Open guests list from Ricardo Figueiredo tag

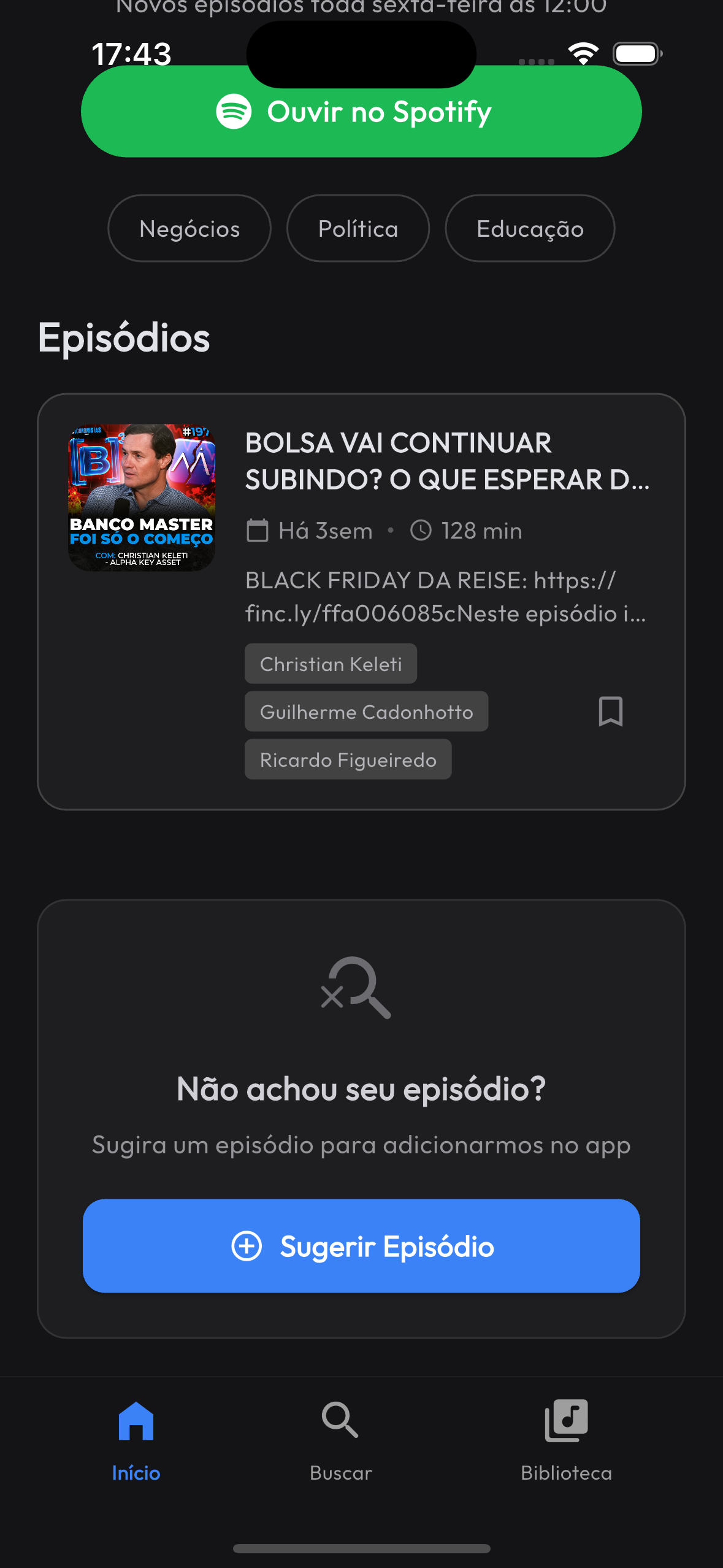(x=348, y=759)
